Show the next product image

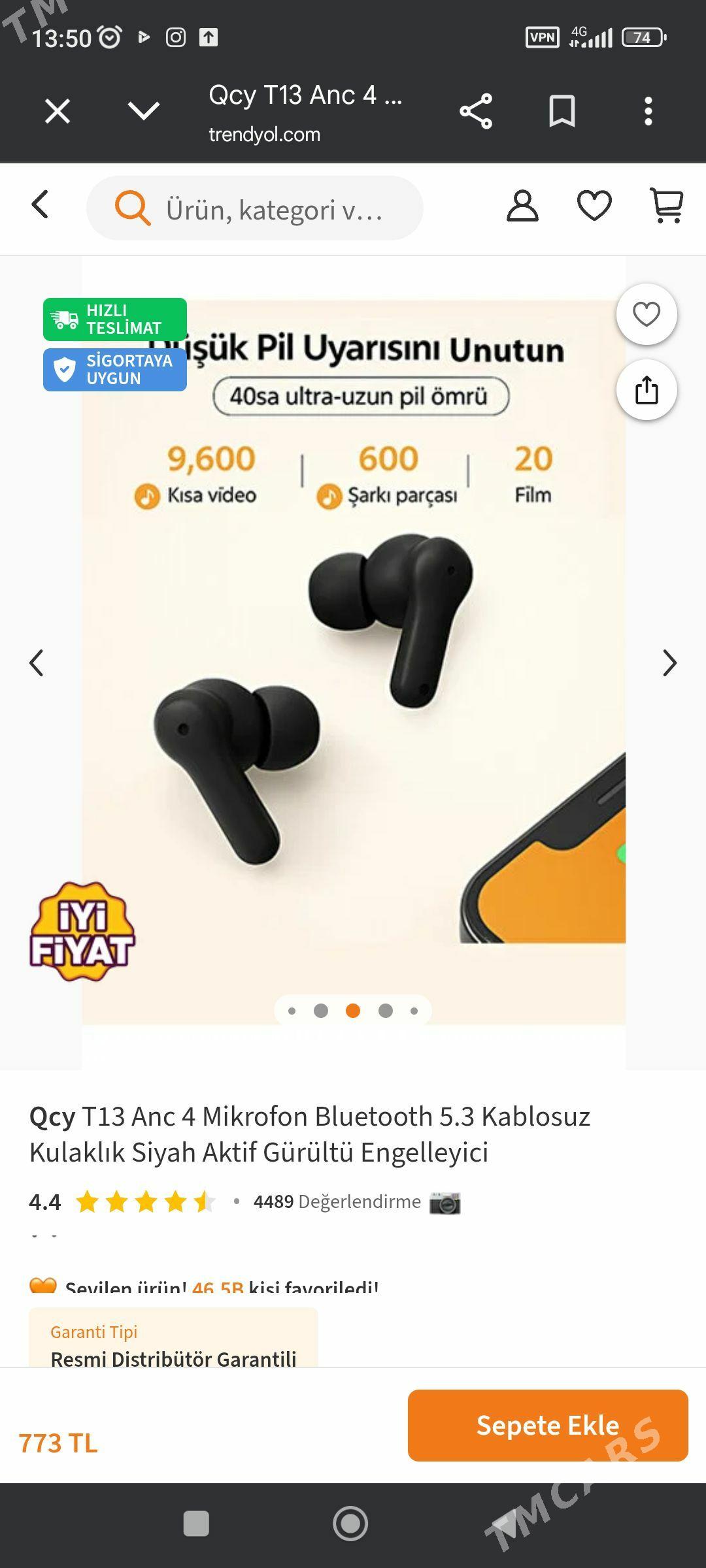tap(669, 662)
